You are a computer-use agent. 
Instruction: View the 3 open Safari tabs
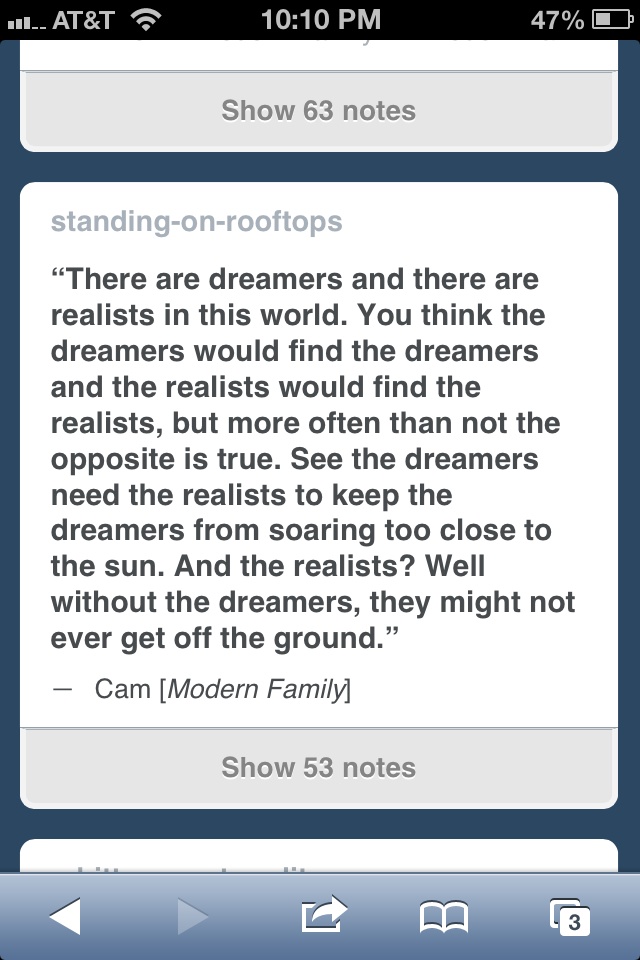[570, 916]
